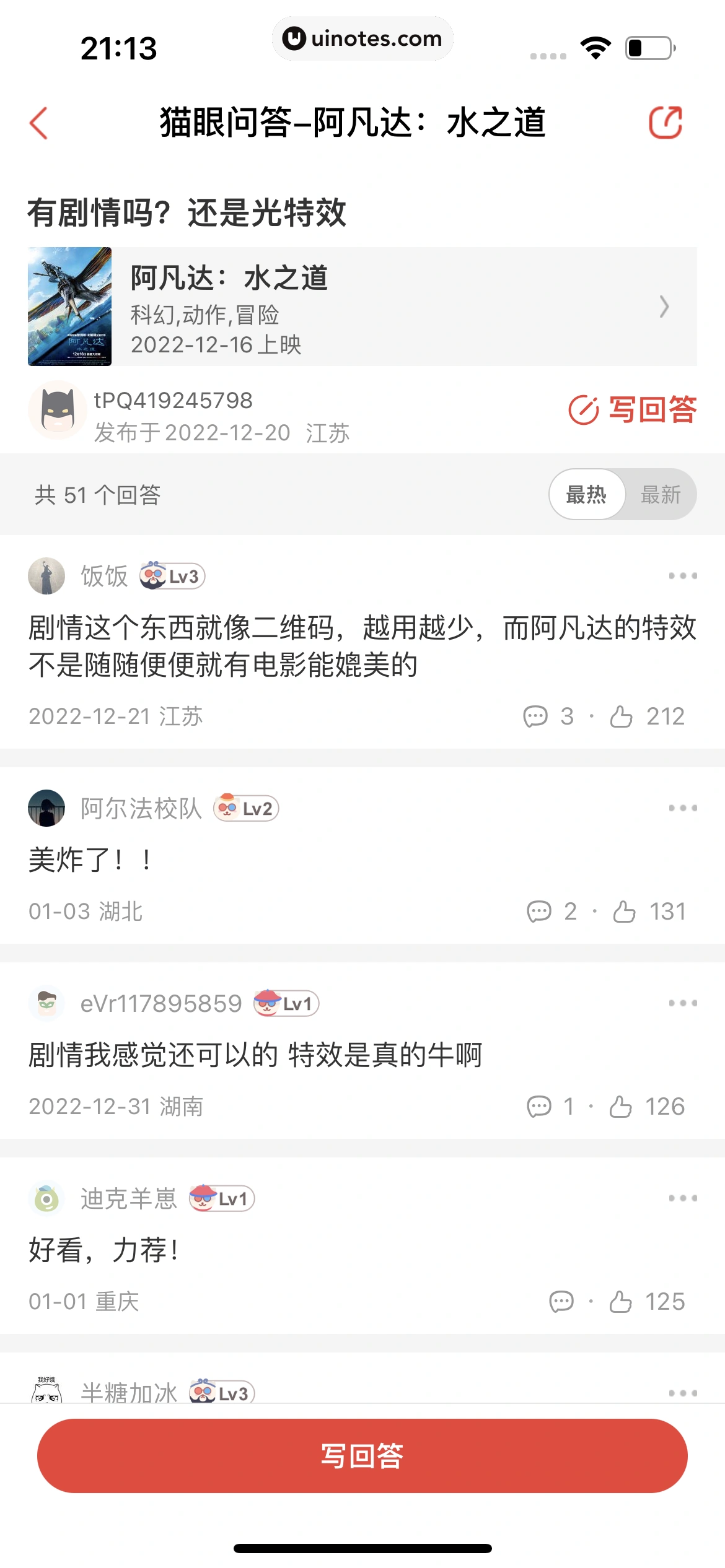Image resolution: width=725 pixels, height=1568 pixels.
Task: Open more options for eVr117895859's answer
Action: coord(682,1003)
